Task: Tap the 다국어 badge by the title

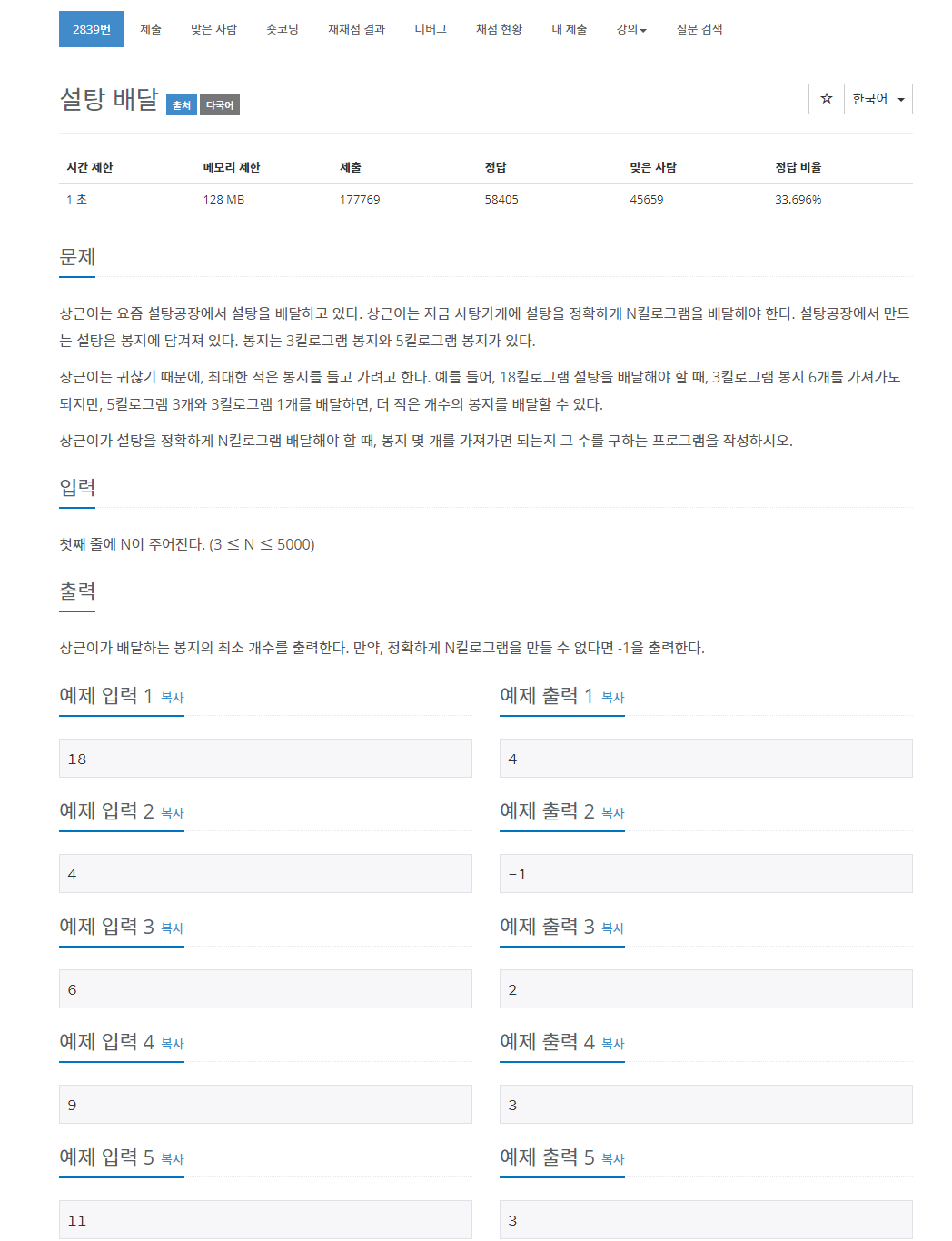Action: (220, 105)
